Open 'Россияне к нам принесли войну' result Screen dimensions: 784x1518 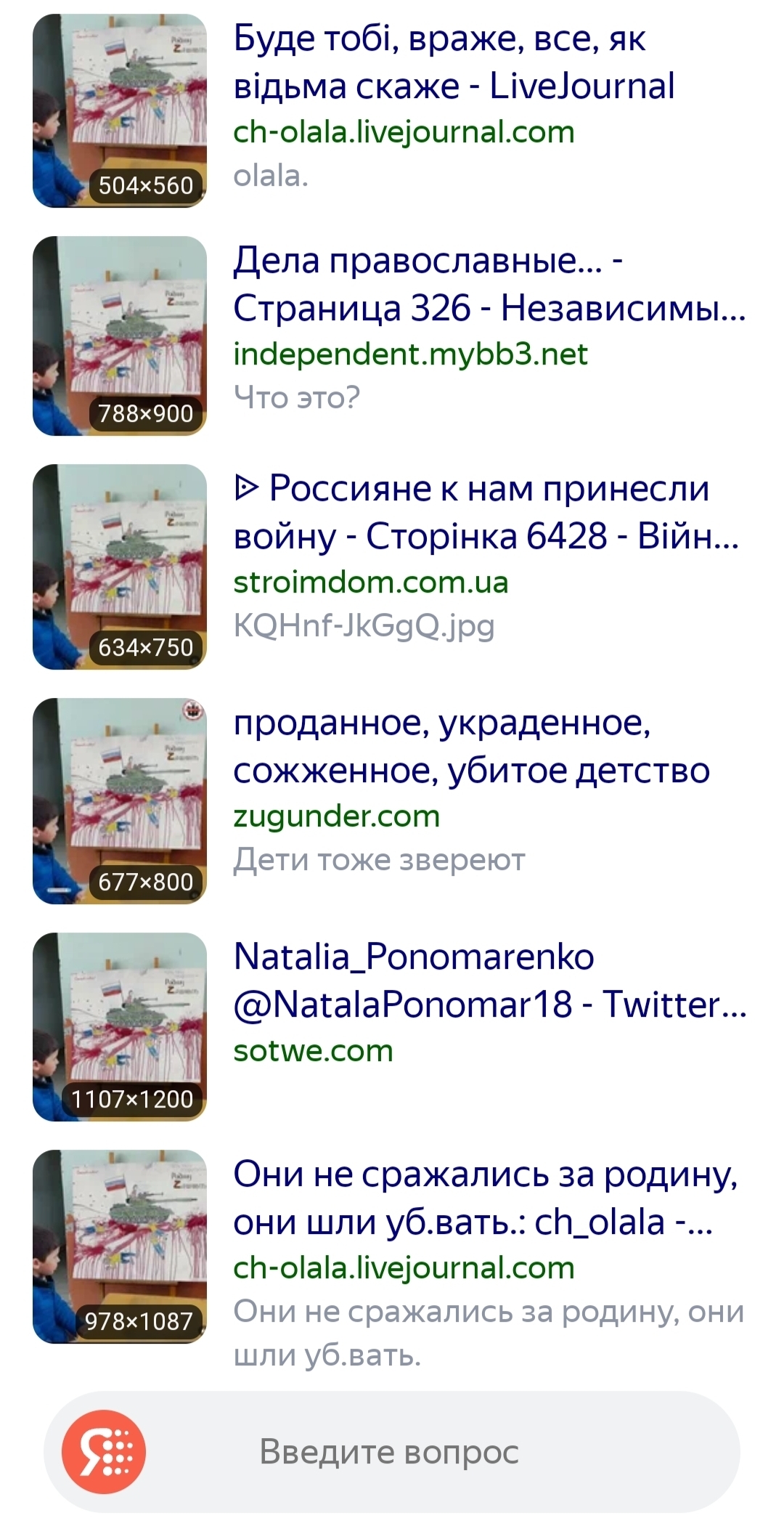coord(486,512)
